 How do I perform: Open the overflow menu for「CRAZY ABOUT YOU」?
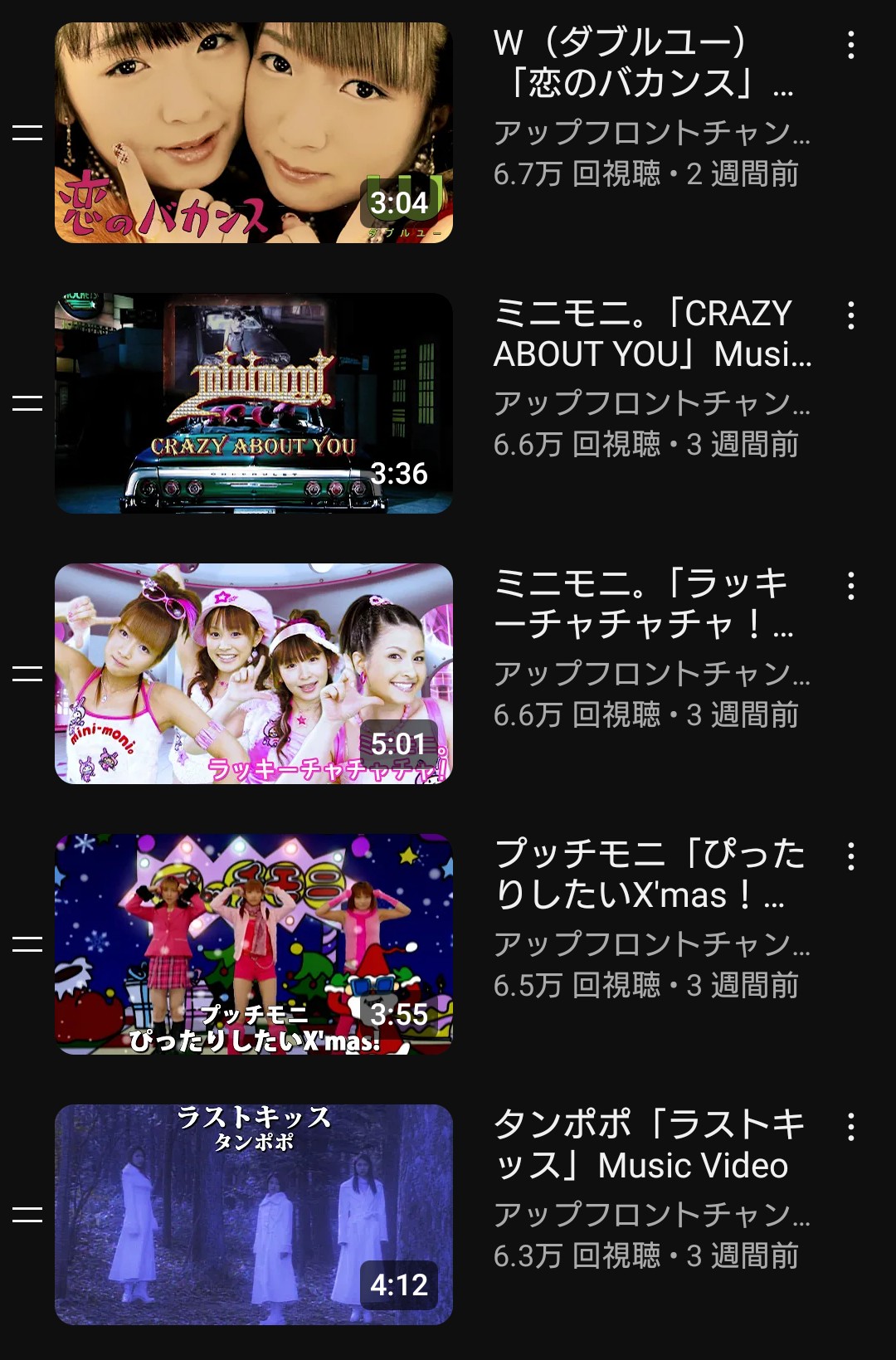click(x=850, y=315)
